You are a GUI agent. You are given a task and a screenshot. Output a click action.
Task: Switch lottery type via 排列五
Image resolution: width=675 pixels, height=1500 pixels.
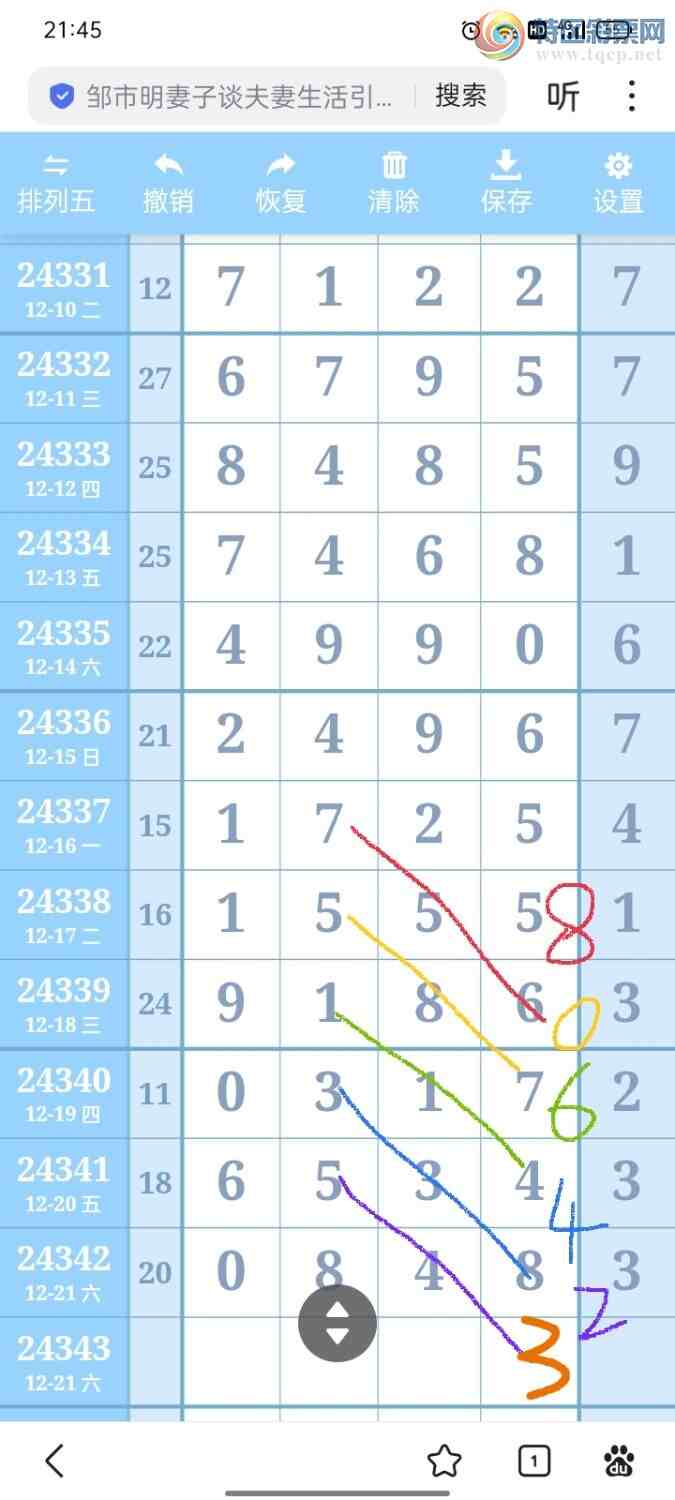coord(56,184)
